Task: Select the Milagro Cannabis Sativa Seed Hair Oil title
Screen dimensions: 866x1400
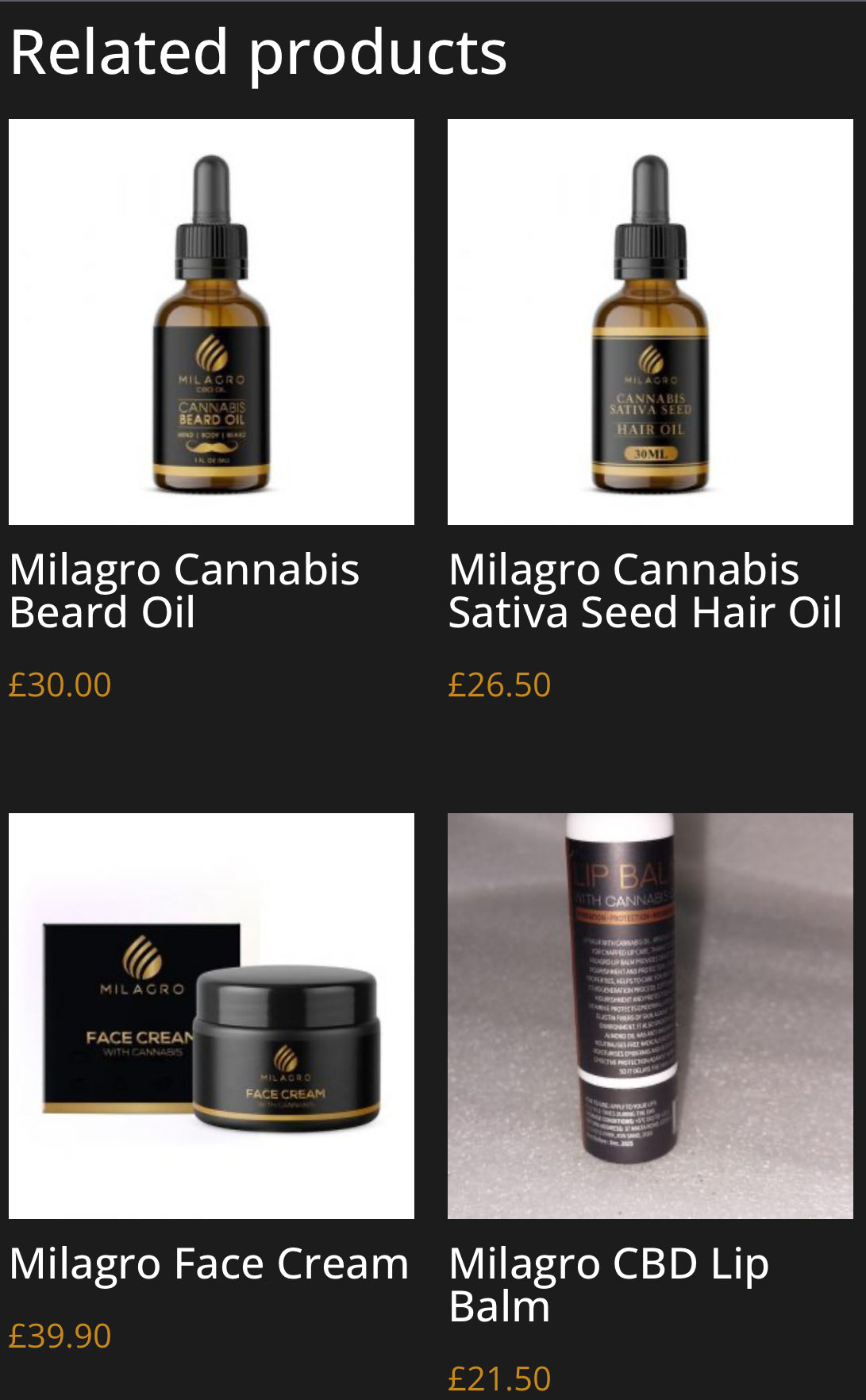Action: click(645, 591)
